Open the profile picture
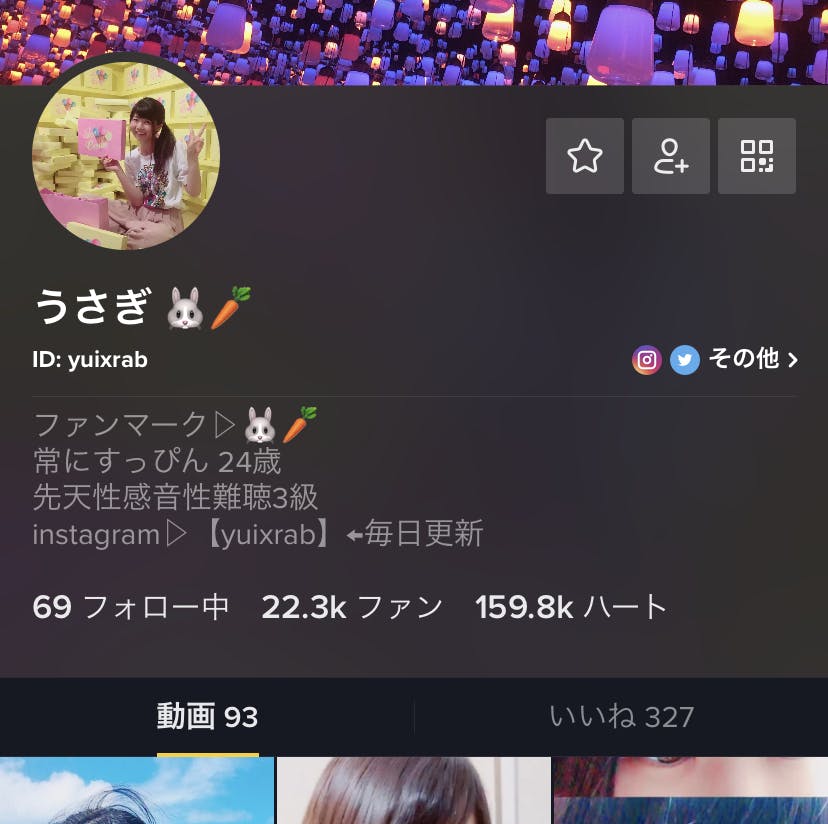828x824 pixels. (126, 157)
